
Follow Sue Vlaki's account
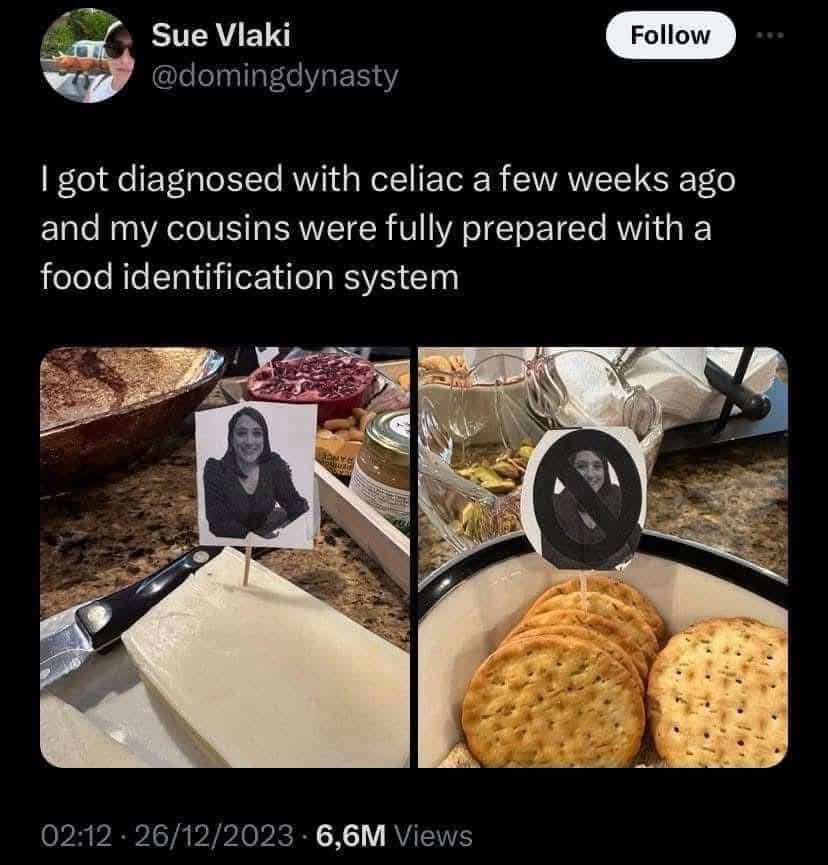[x=671, y=35]
